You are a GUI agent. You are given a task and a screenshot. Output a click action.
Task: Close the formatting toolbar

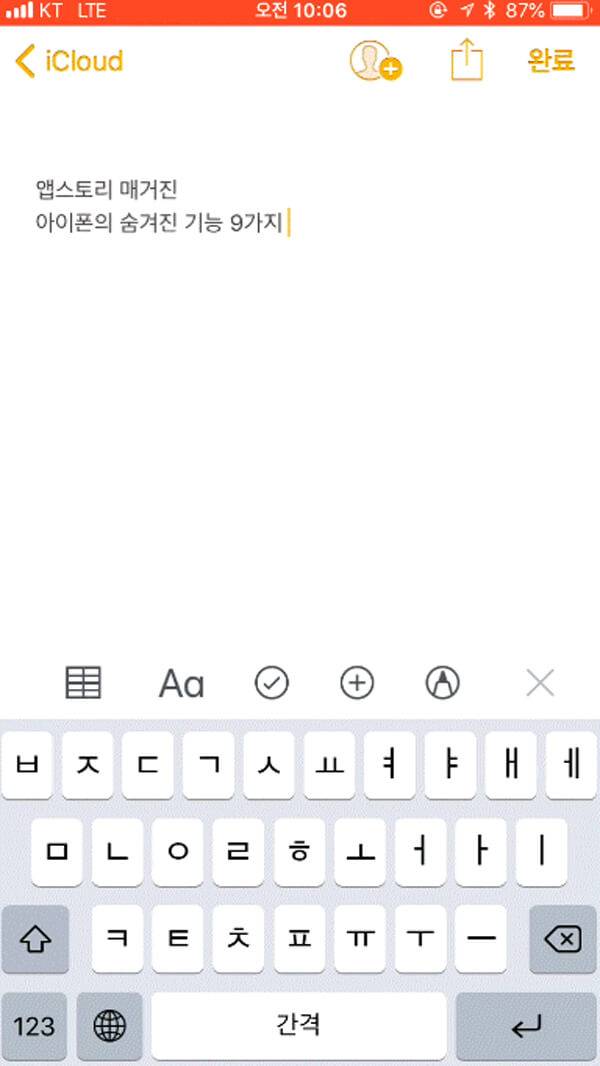[540, 683]
